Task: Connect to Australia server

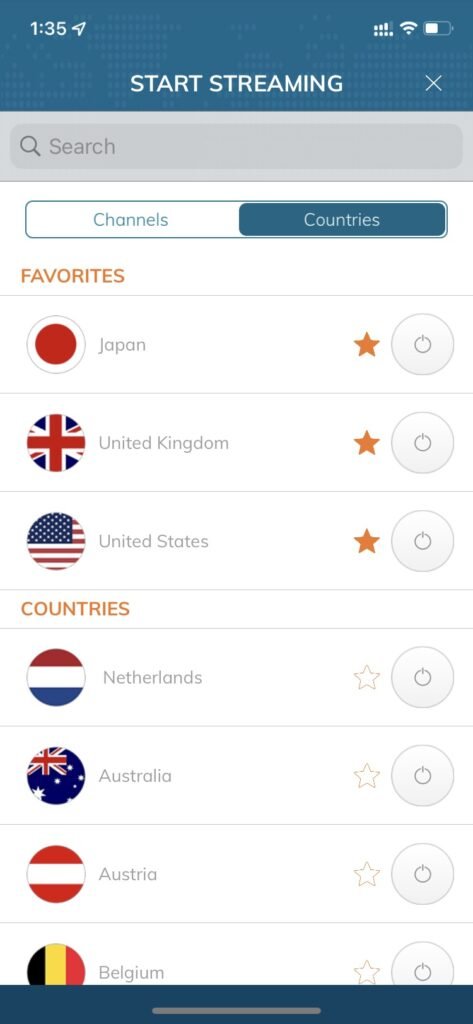Action: click(422, 776)
